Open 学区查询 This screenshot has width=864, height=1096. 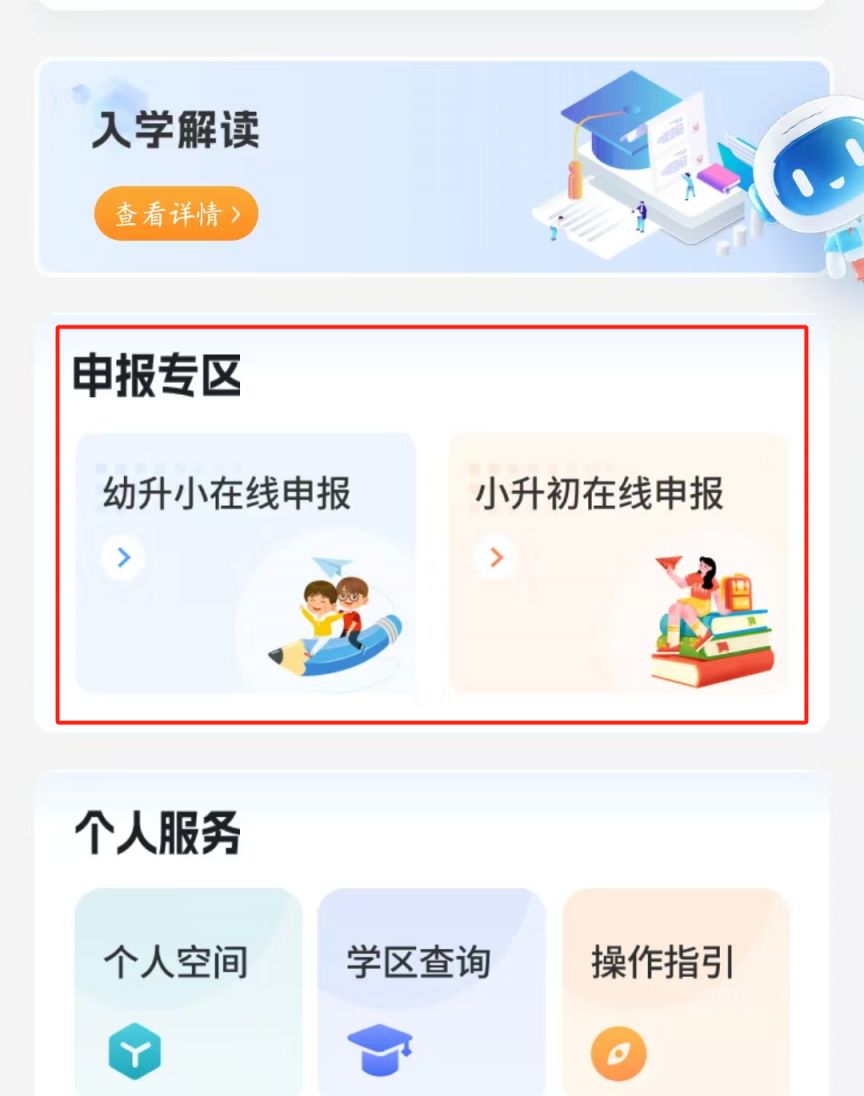pos(431,990)
